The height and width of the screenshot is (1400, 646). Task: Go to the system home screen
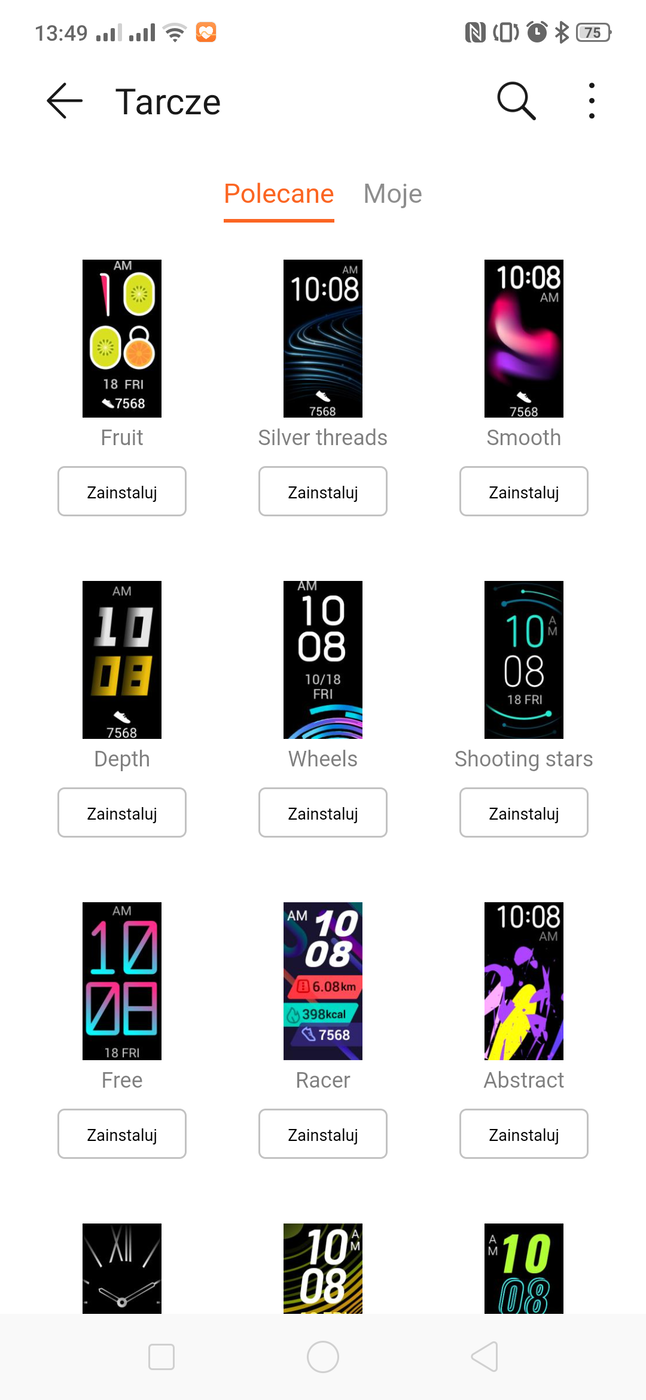pyautogui.click(x=323, y=1357)
